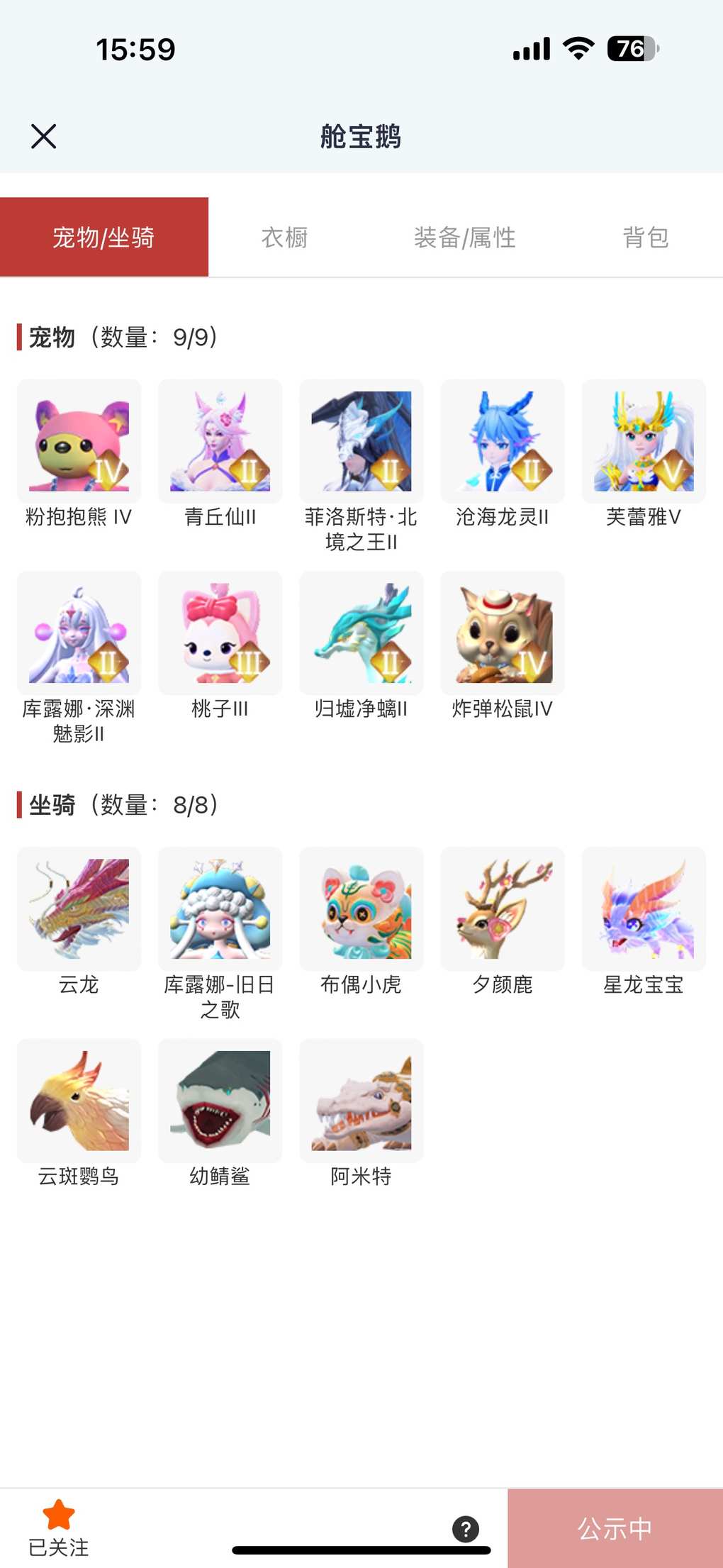
Task: Select mount 布偶小虎
Action: pos(361,909)
